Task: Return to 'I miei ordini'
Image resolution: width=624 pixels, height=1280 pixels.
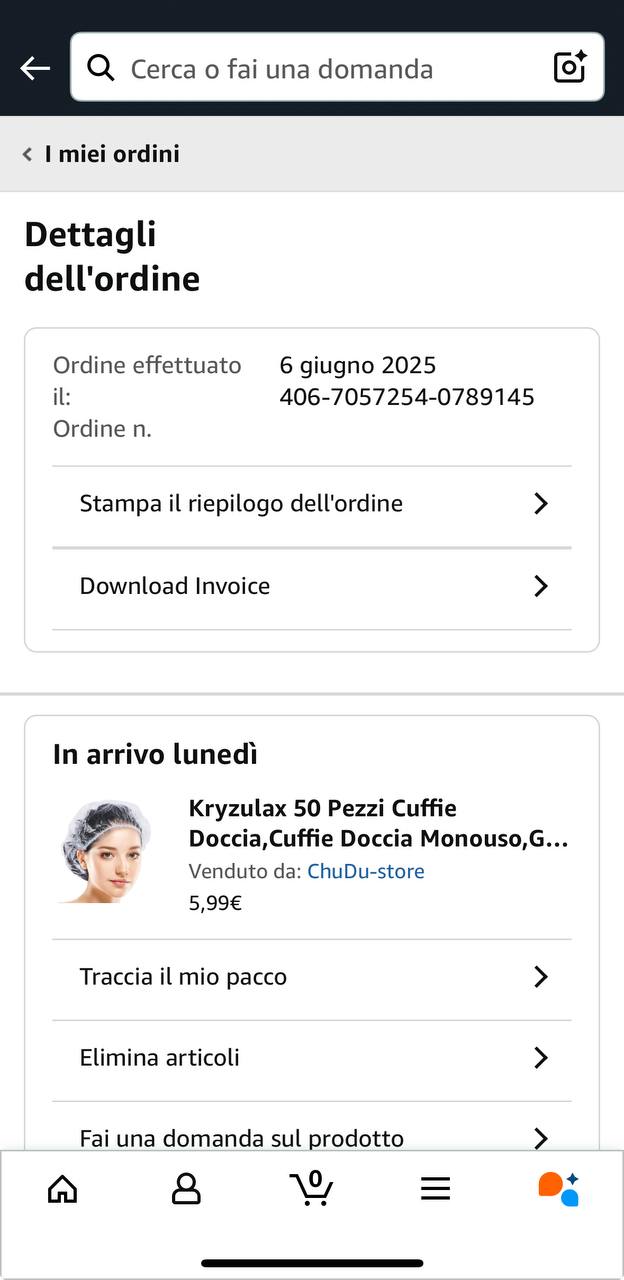Action: coord(102,154)
